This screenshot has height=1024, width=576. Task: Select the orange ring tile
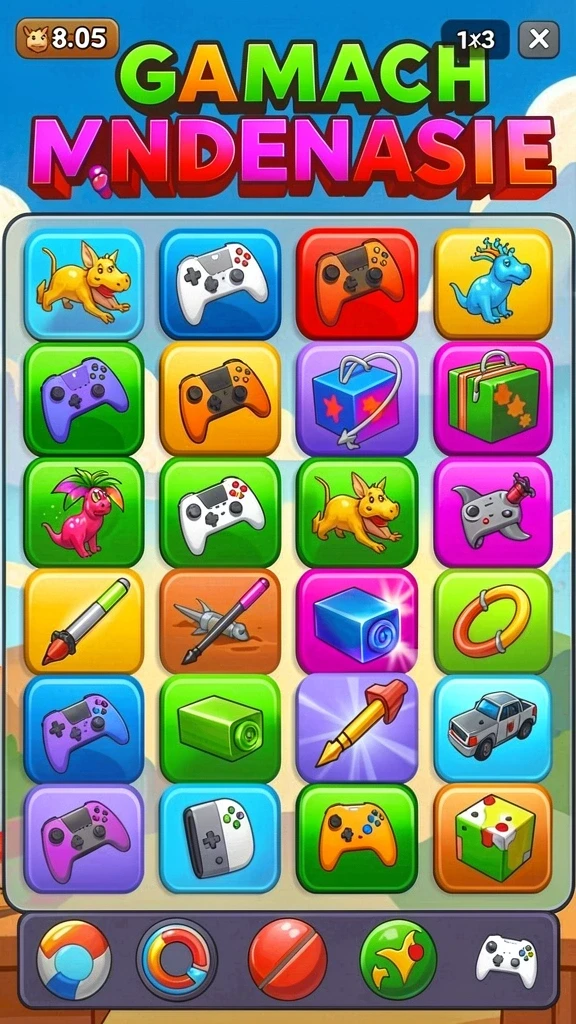494,621
